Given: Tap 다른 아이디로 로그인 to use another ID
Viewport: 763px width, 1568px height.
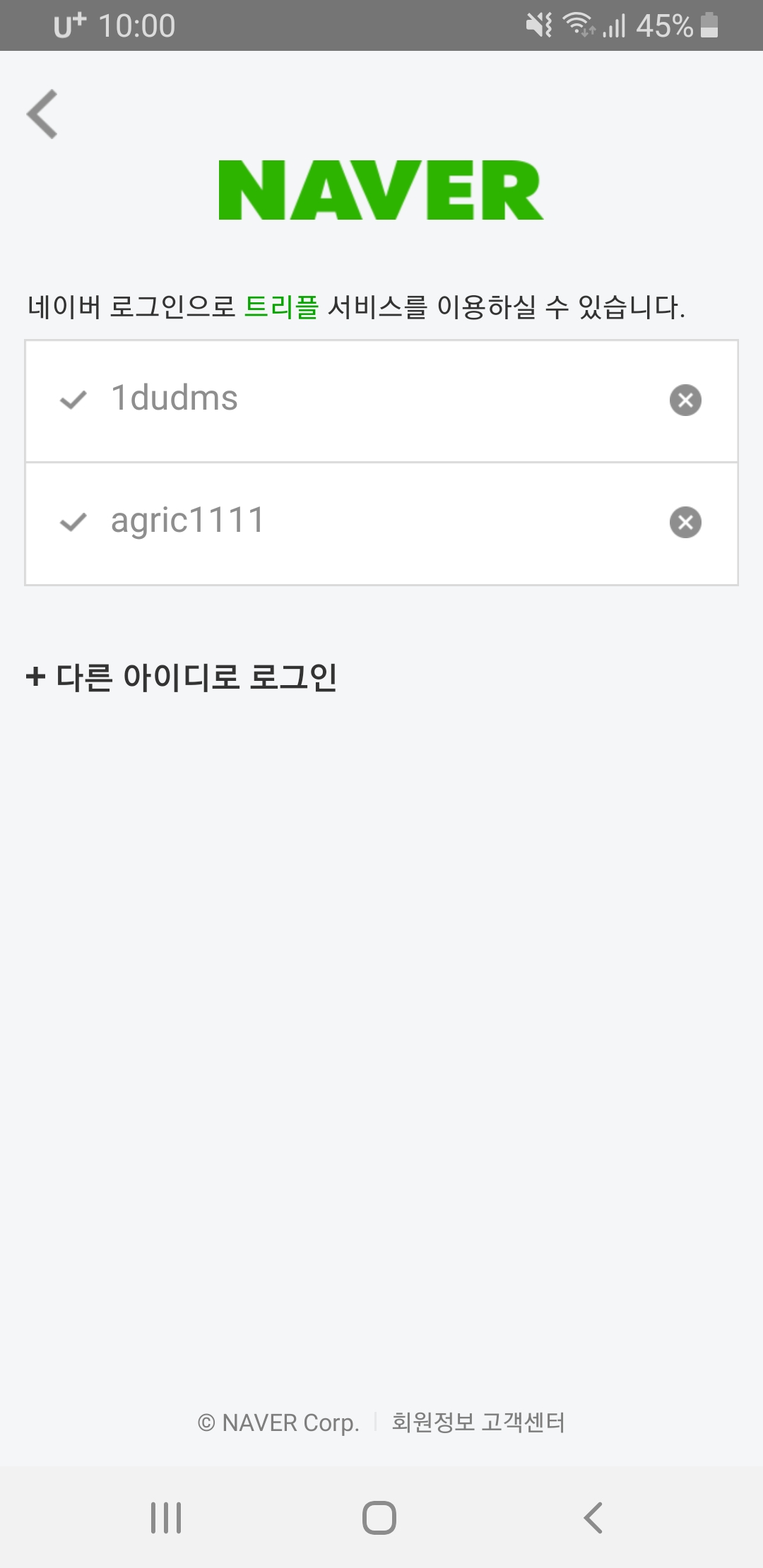Looking at the screenshot, I should [182, 677].
